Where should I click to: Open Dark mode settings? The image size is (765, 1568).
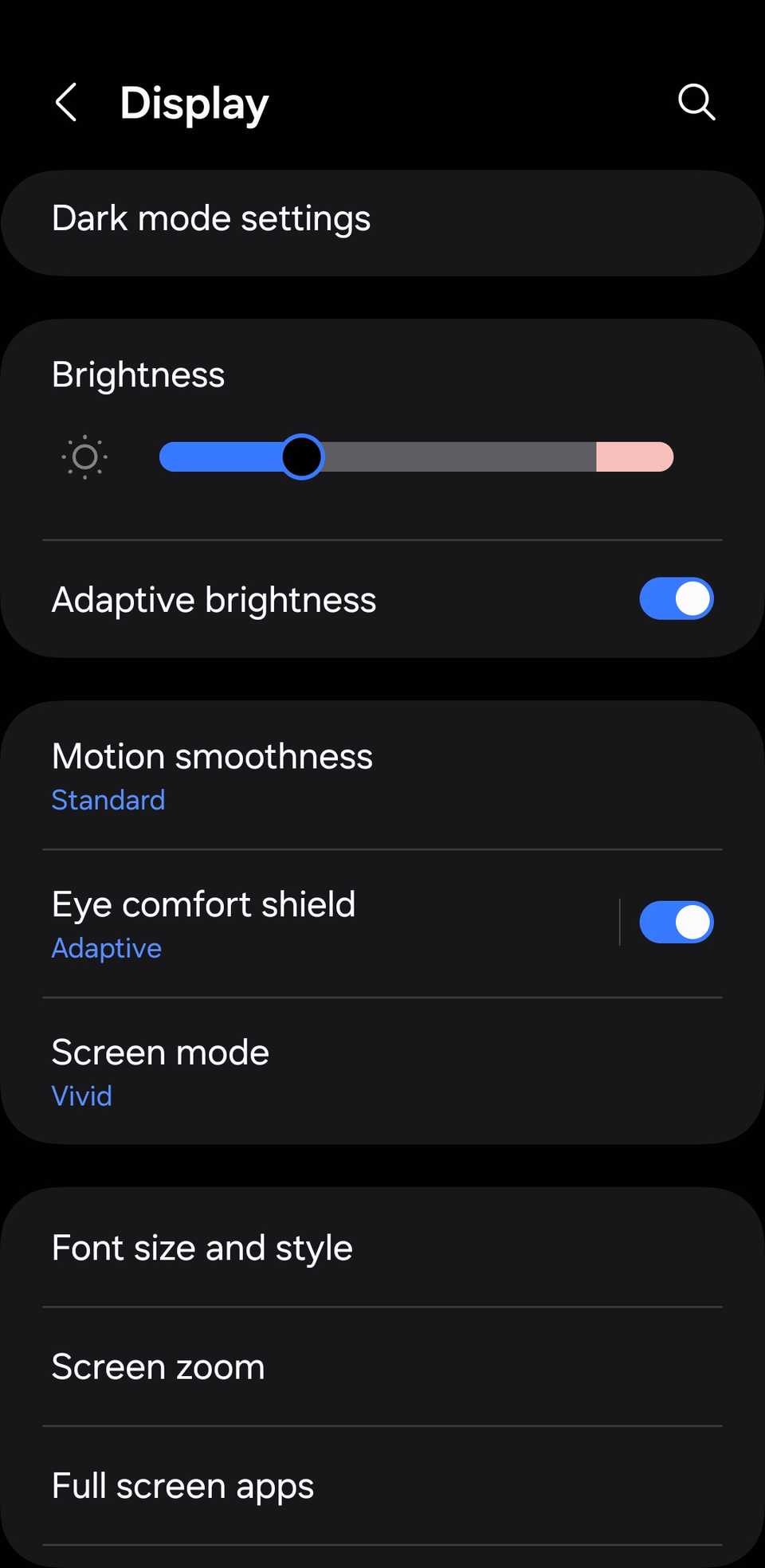tap(210, 218)
